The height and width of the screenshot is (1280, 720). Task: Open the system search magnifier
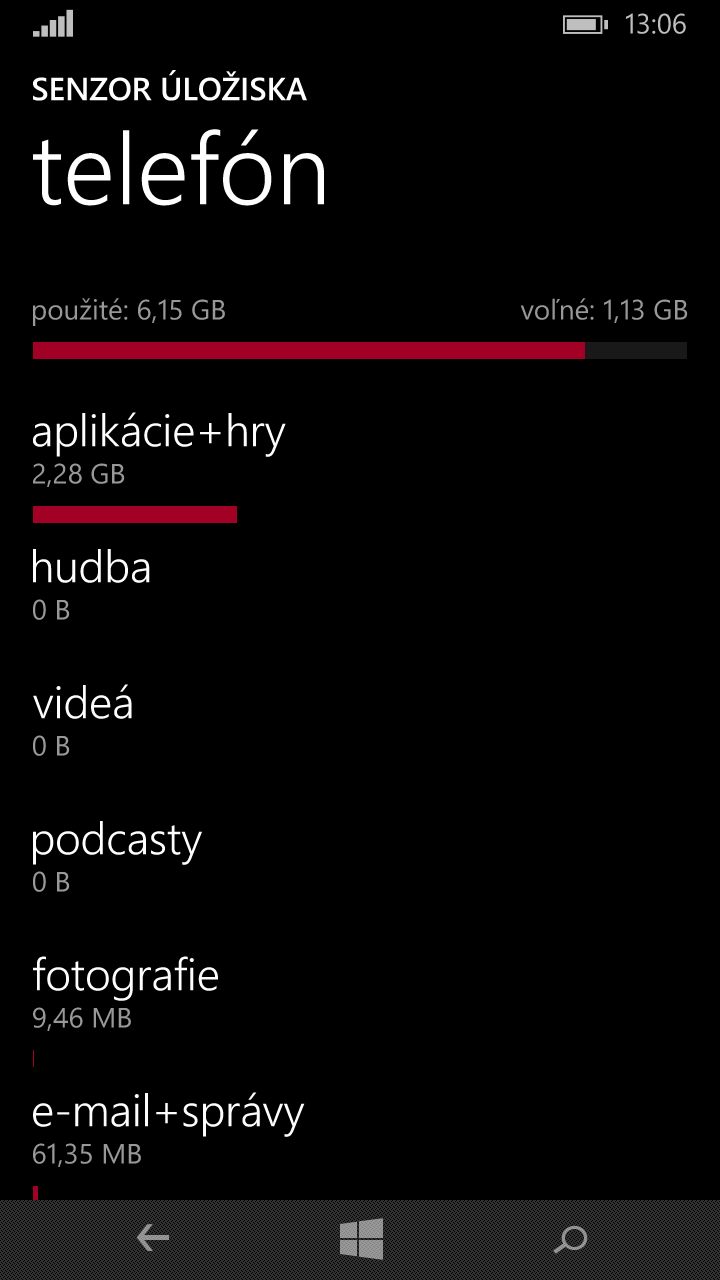click(x=570, y=1240)
